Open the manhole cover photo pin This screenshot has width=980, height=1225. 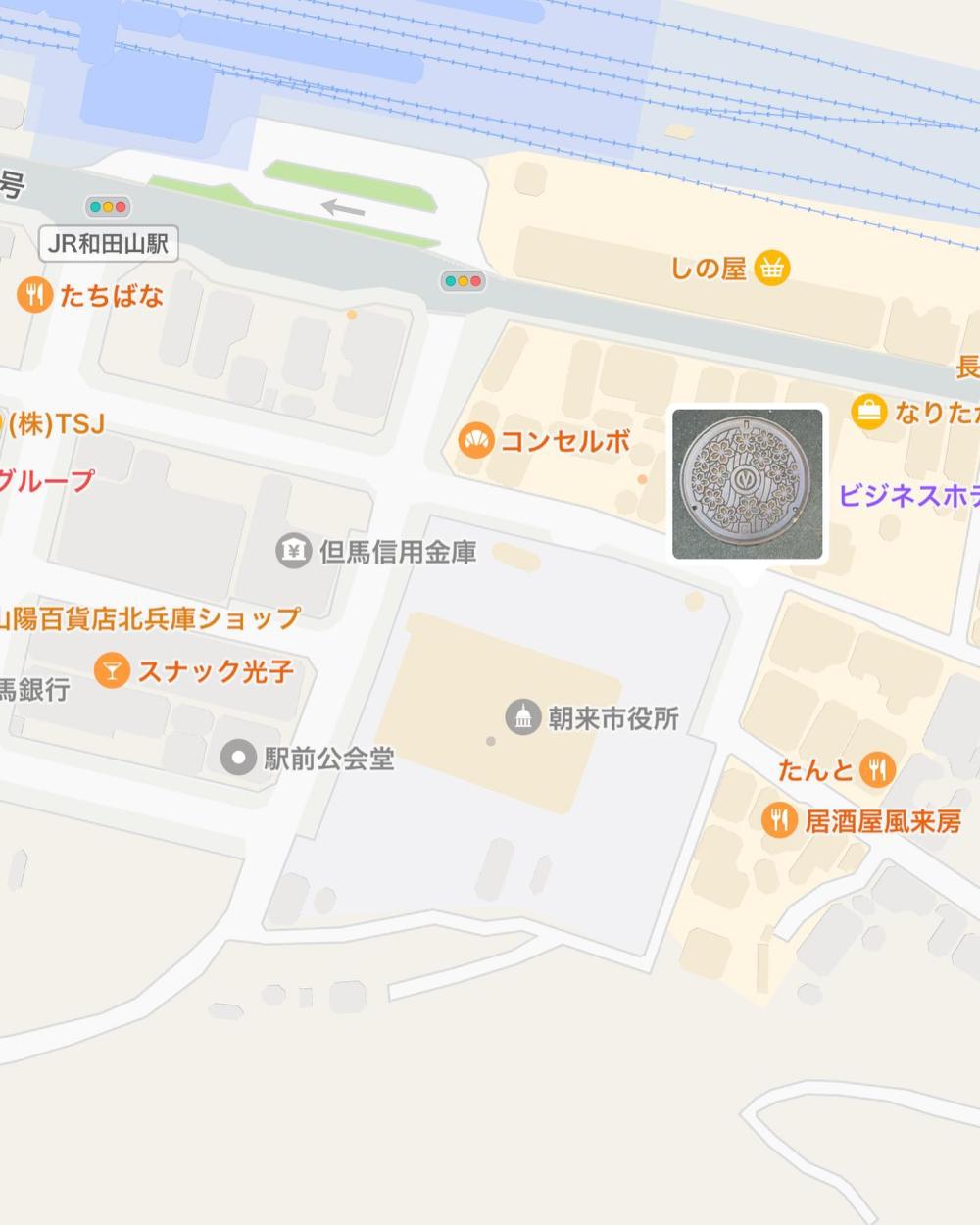[747, 484]
